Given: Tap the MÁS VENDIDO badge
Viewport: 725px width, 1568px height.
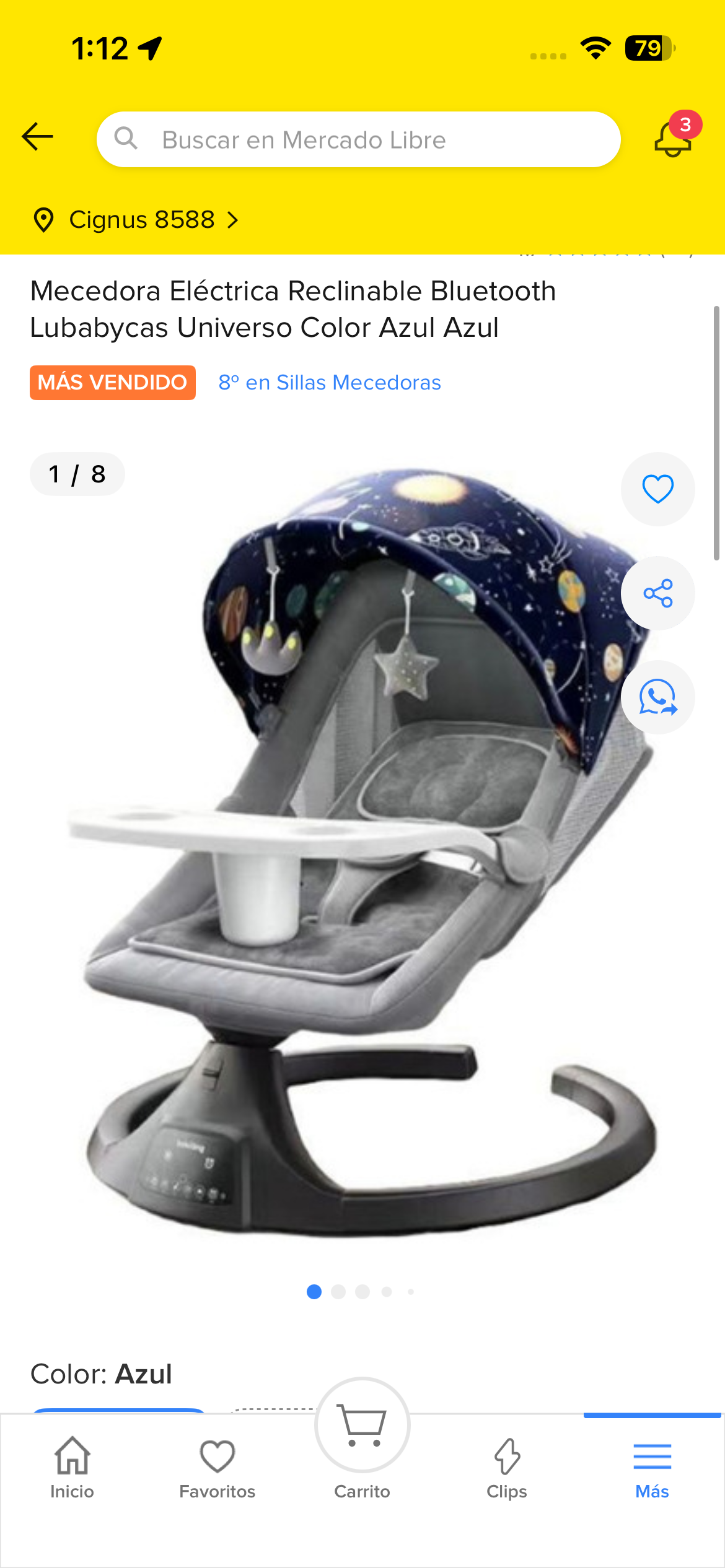Looking at the screenshot, I should 112,382.
